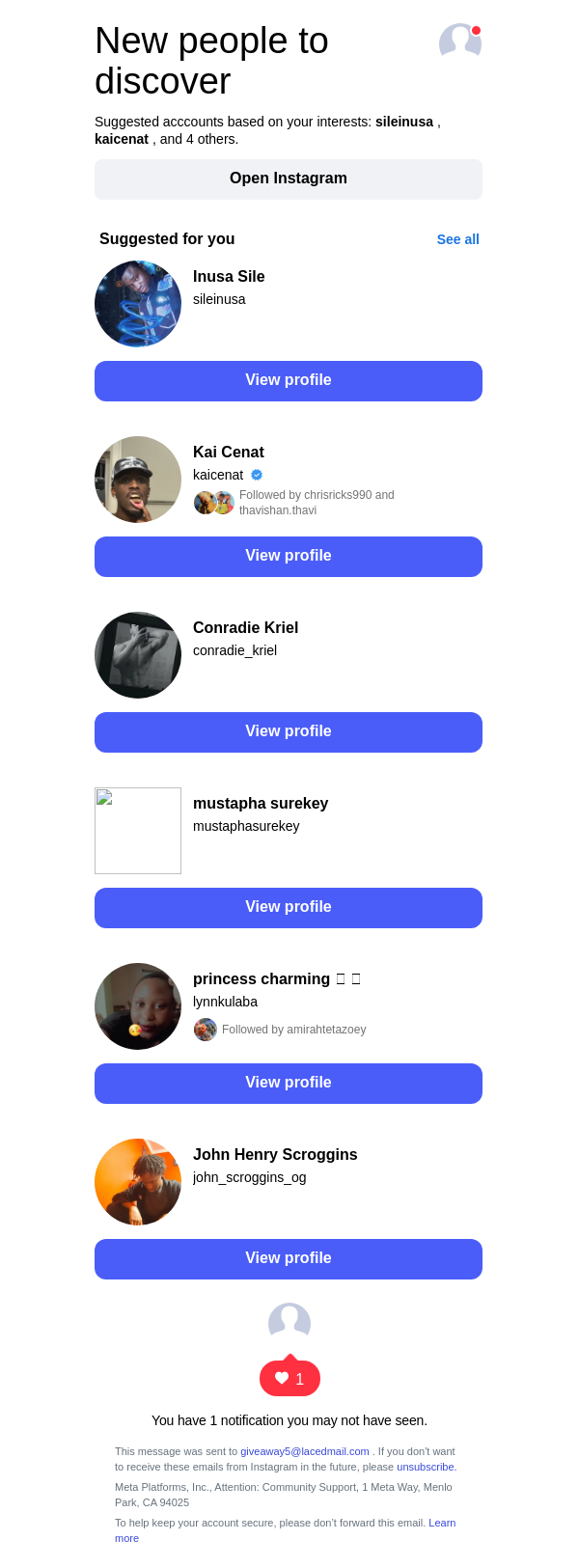Tap John Henry Scroggins's profile picture

click(138, 1182)
